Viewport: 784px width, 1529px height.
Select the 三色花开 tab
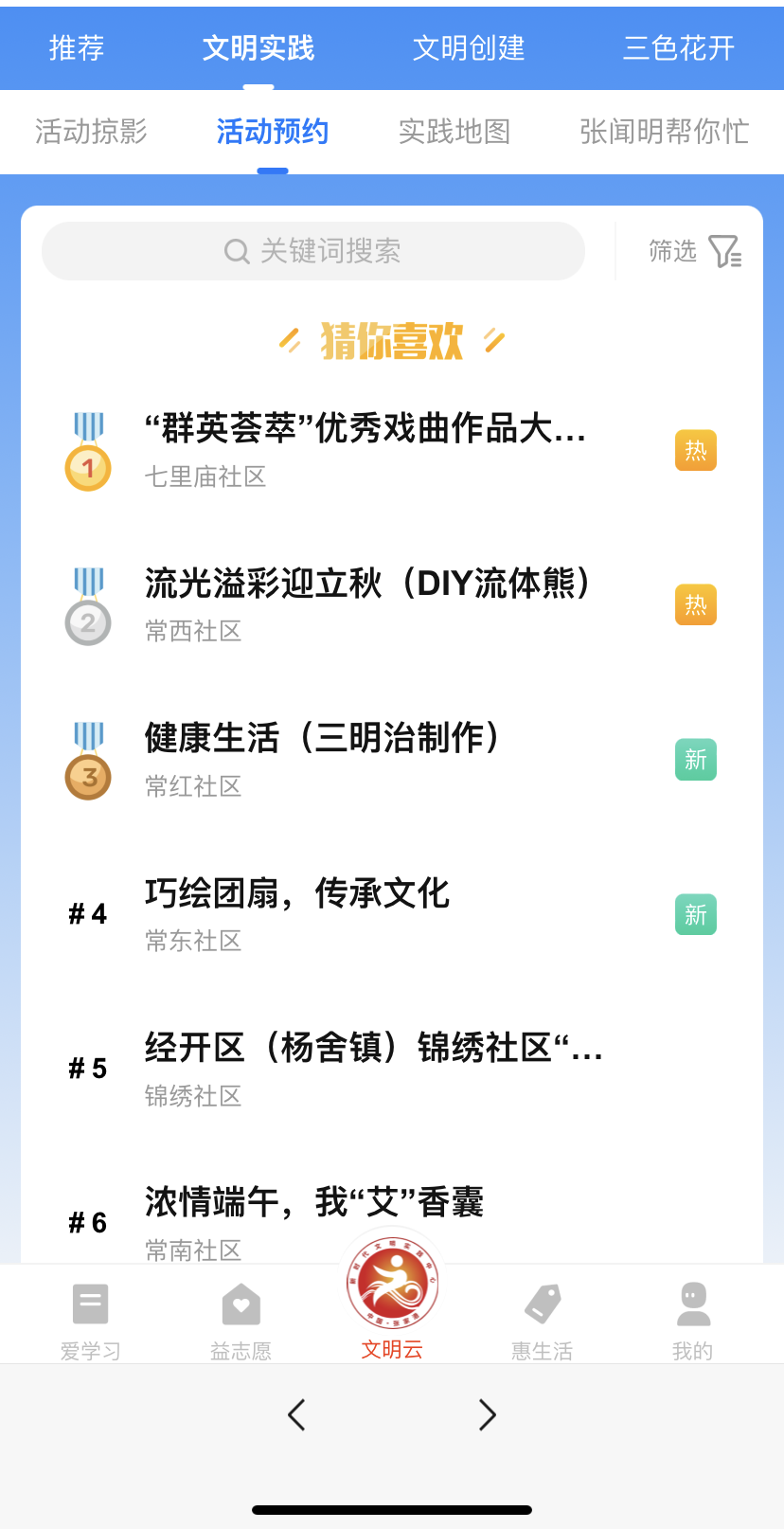pos(679,48)
